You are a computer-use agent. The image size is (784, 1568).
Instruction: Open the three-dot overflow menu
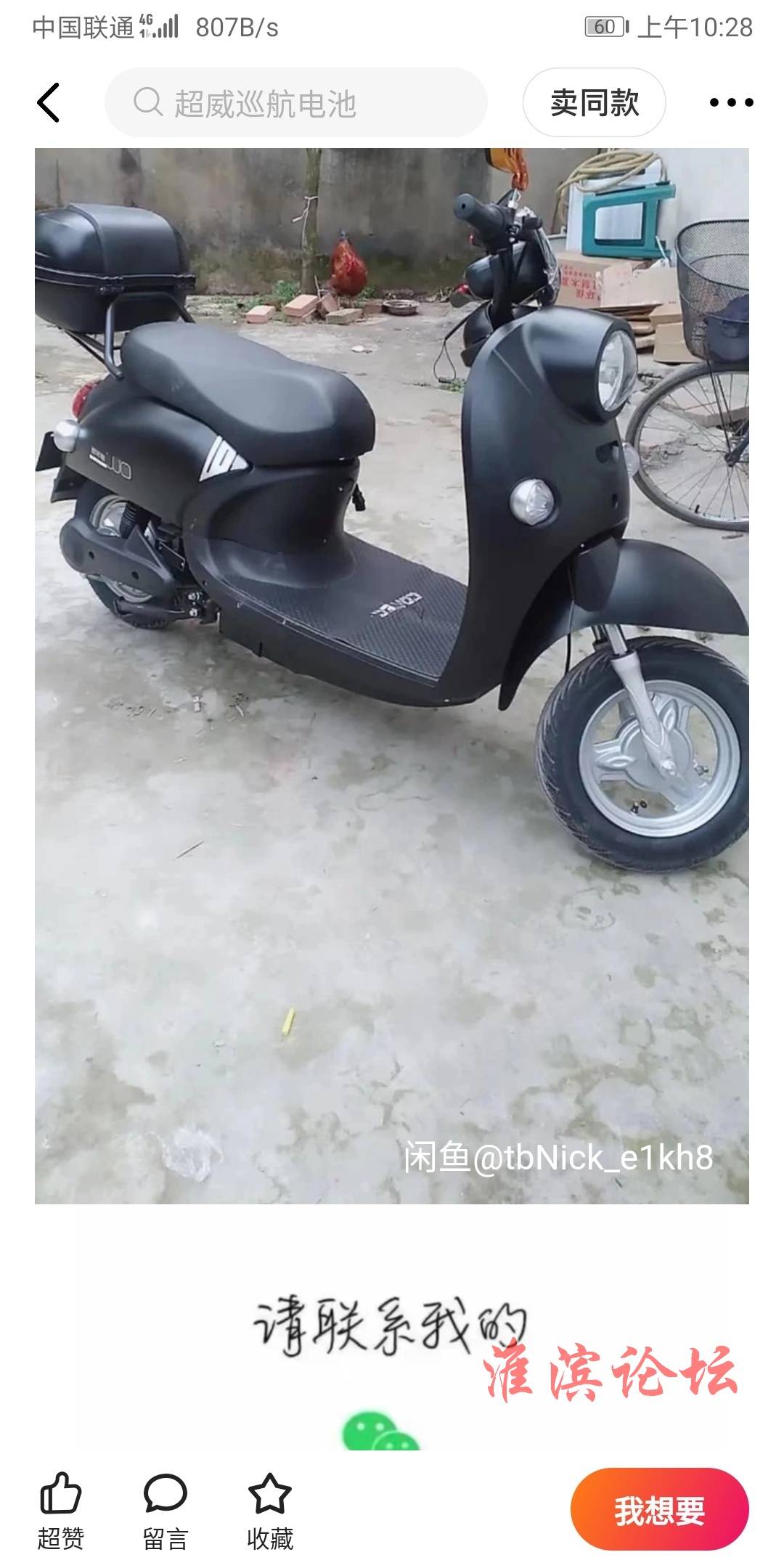coord(731,102)
